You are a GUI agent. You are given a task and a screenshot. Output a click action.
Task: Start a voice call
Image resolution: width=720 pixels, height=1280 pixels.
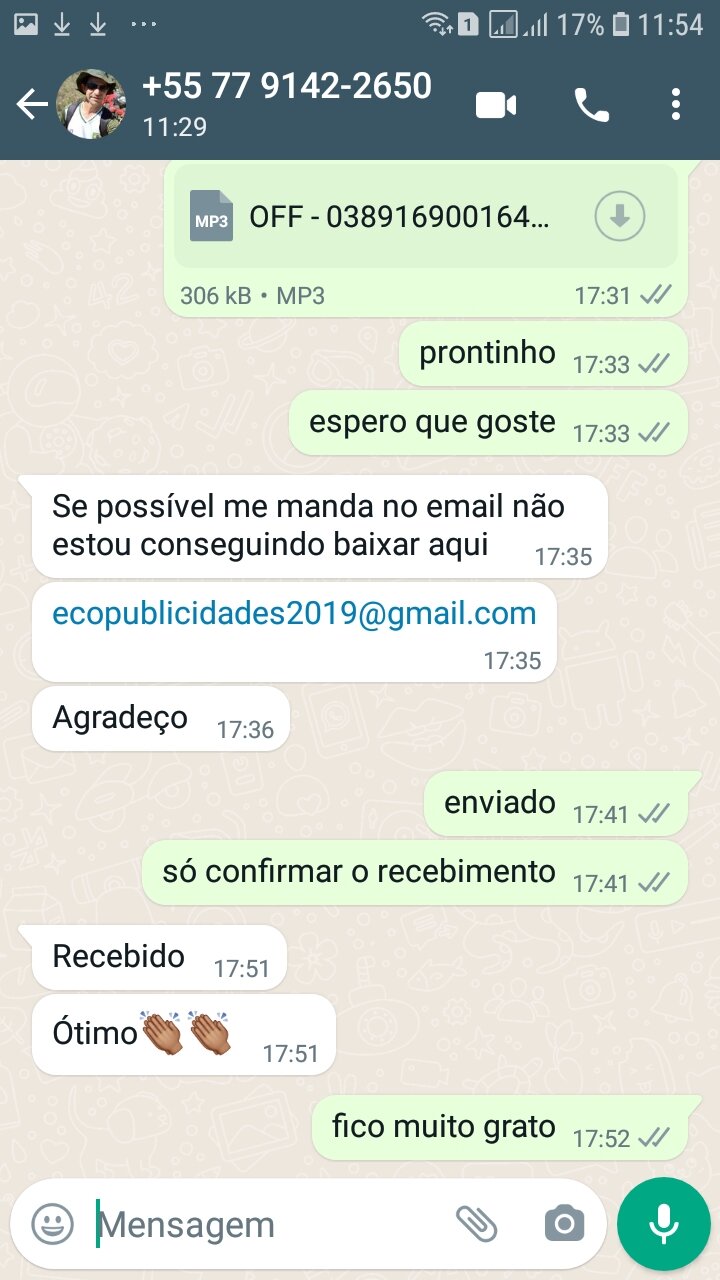(x=592, y=104)
